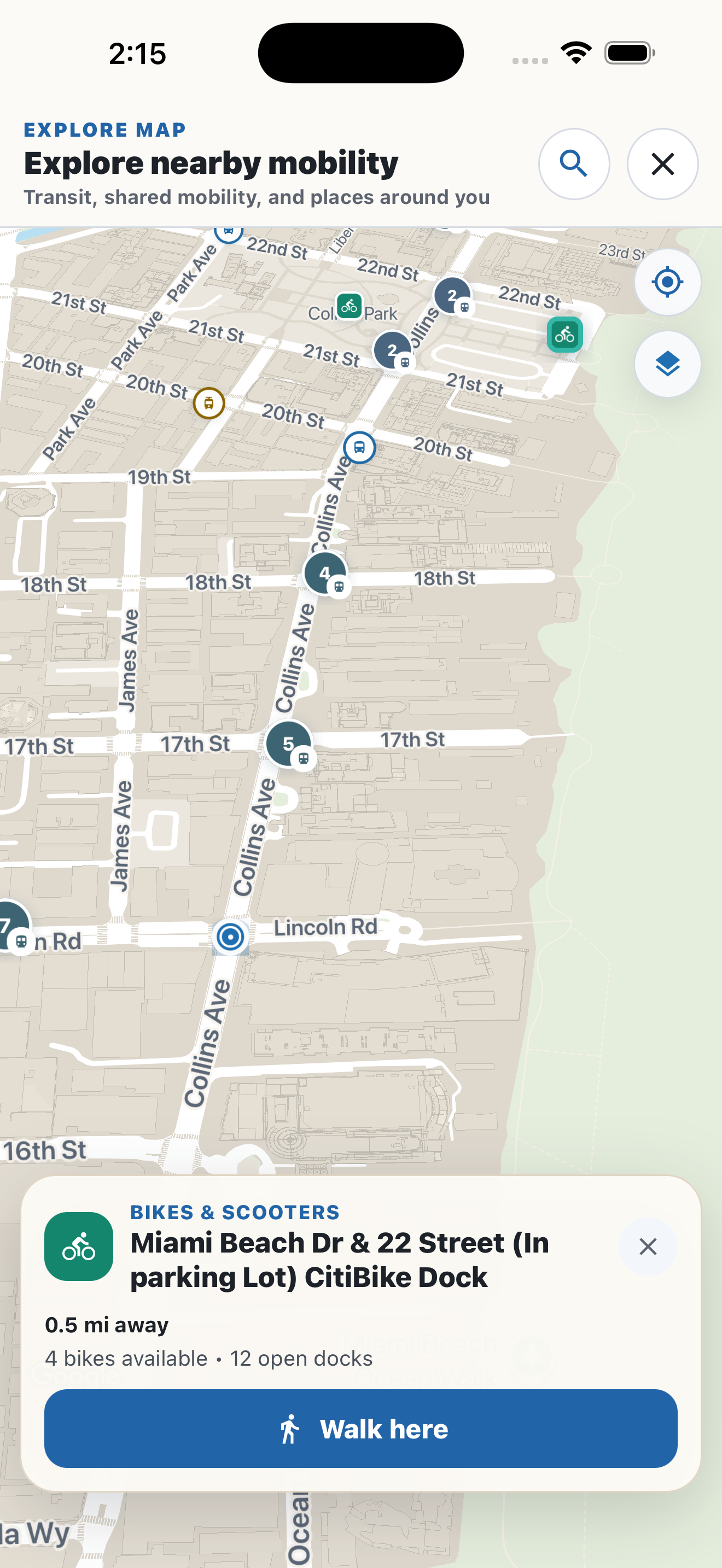The height and width of the screenshot is (1568, 722).
Task: Tap Walk here button
Action: [x=360, y=1428]
